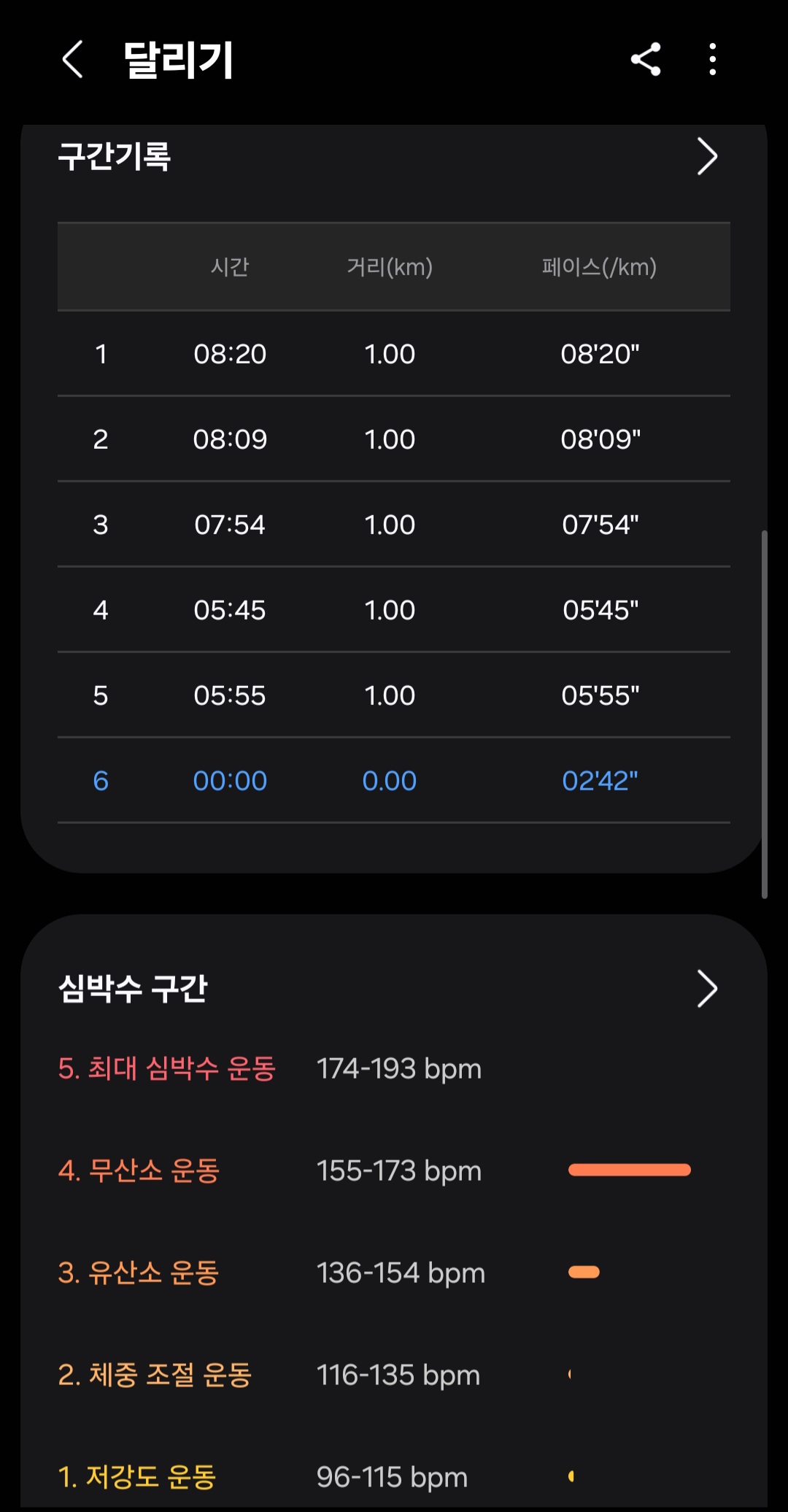Open the 심박수 구간 details chevron
Screen dimensions: 788x1512
707,989
